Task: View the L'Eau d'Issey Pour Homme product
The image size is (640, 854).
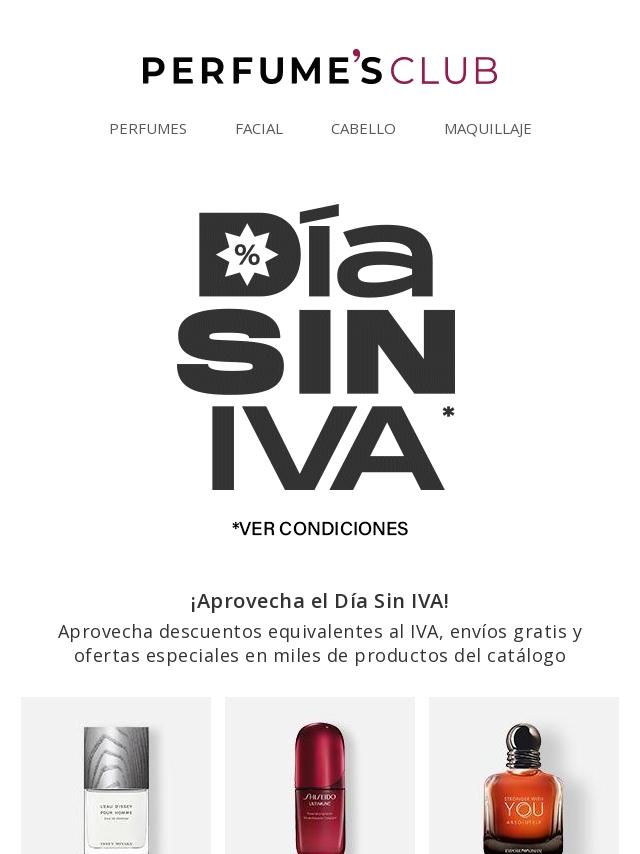Action: tap(115, 776)
